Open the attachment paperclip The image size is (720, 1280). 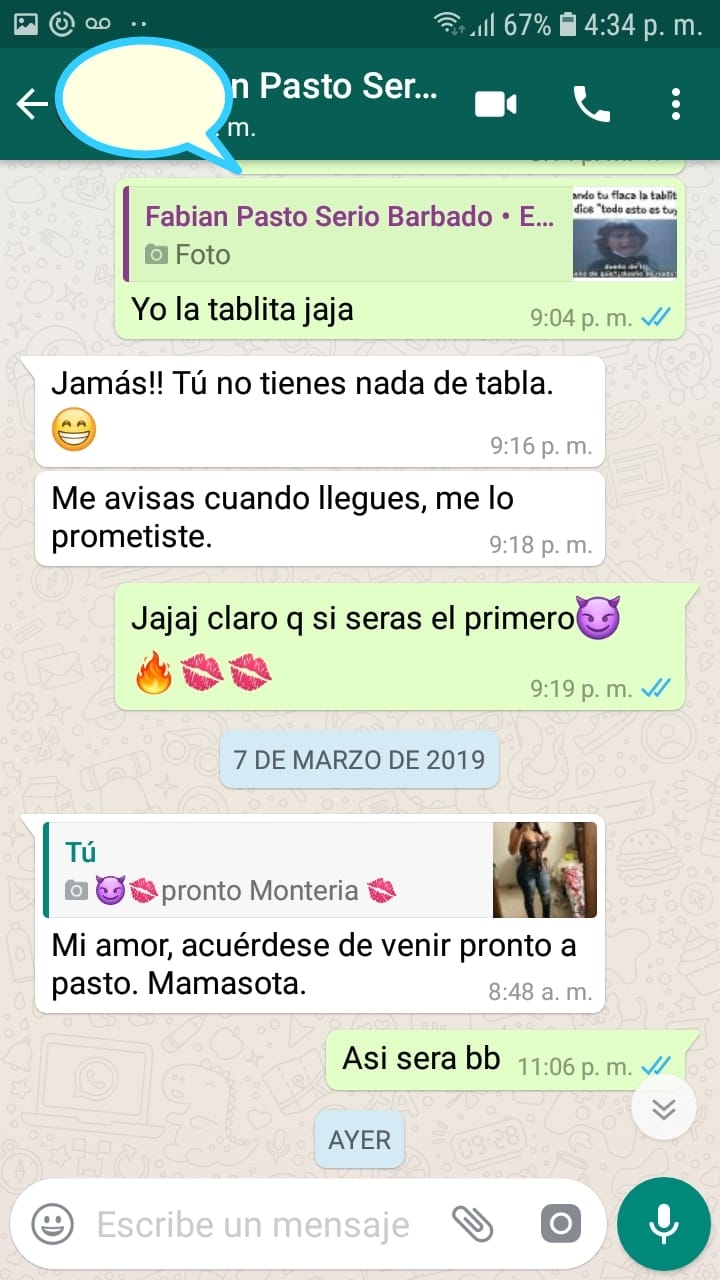pos(473,1223)
